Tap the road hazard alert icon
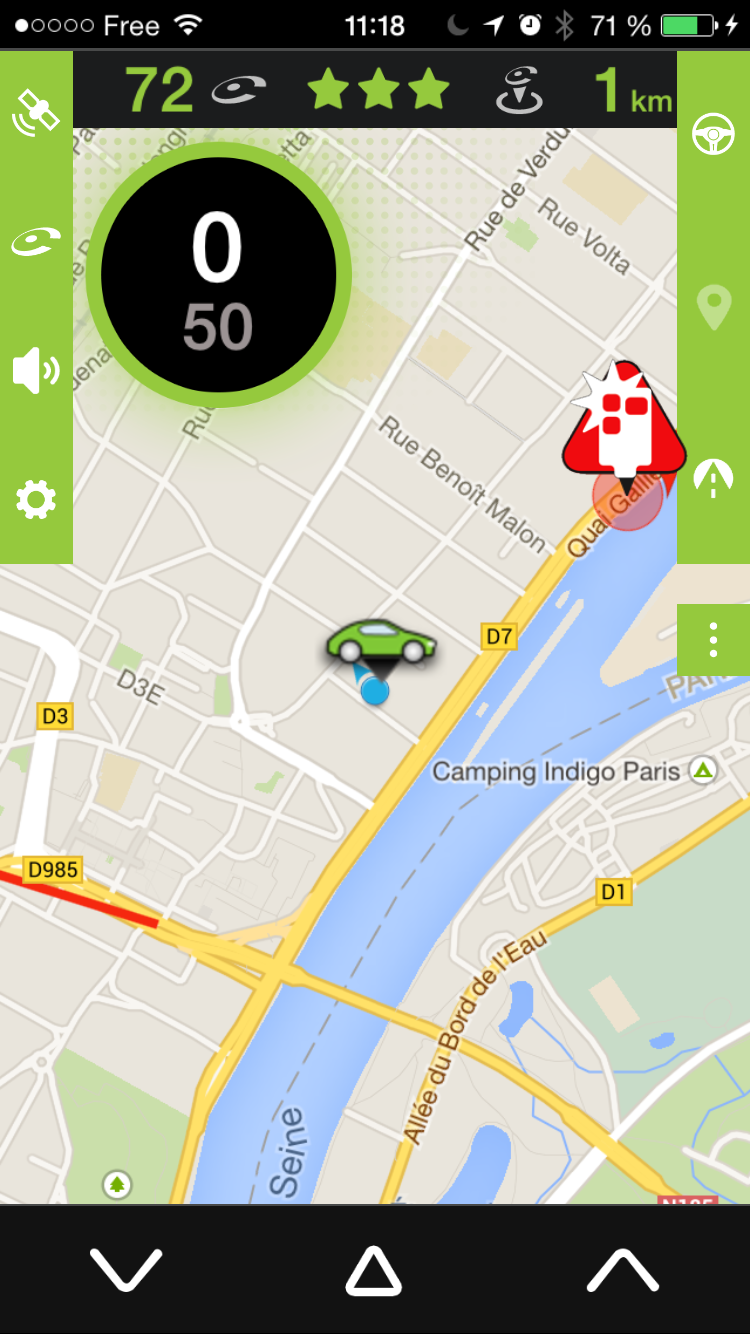The image size is (750, 1334). (713, 479)
